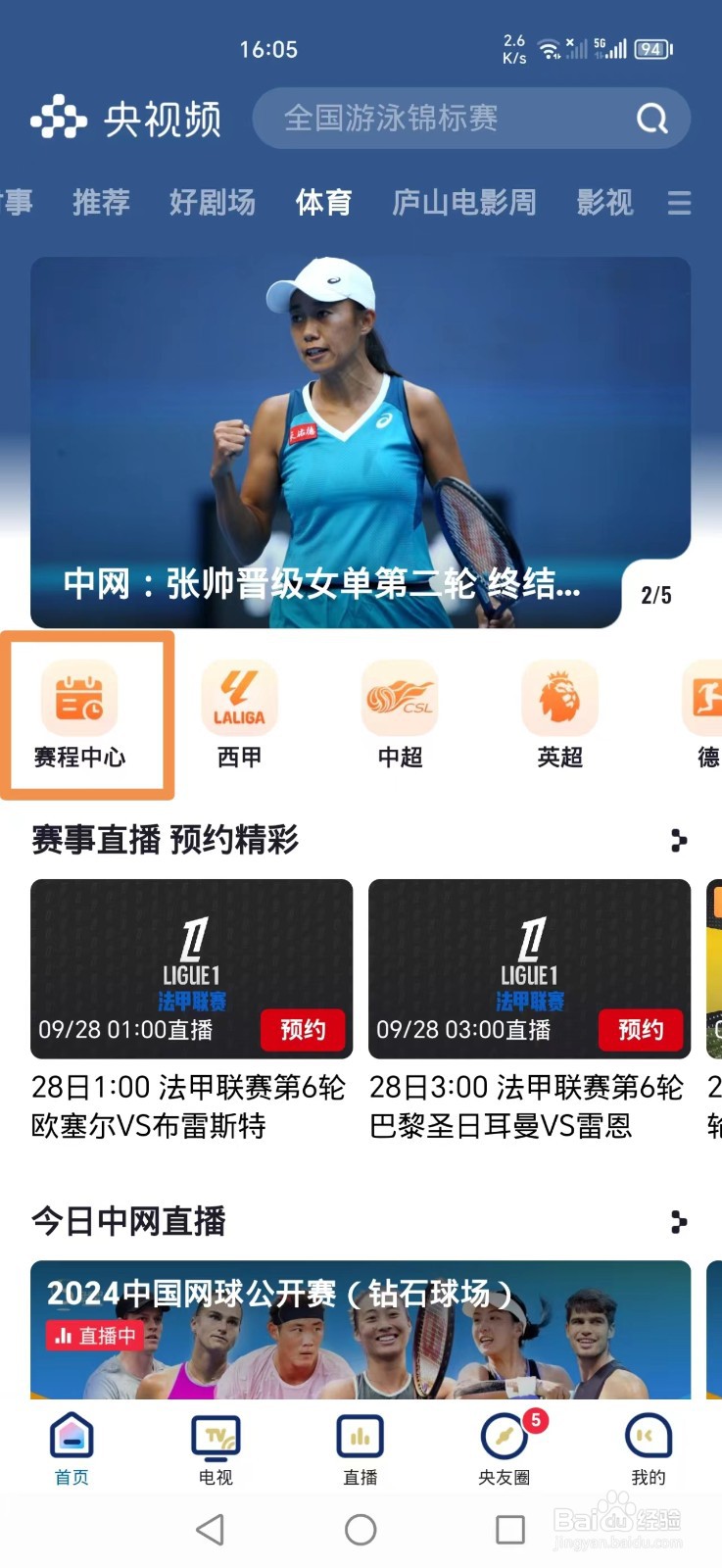Tap 预约 for the 09/28 01:00 Ligue 1 match

pos(303,1030)
